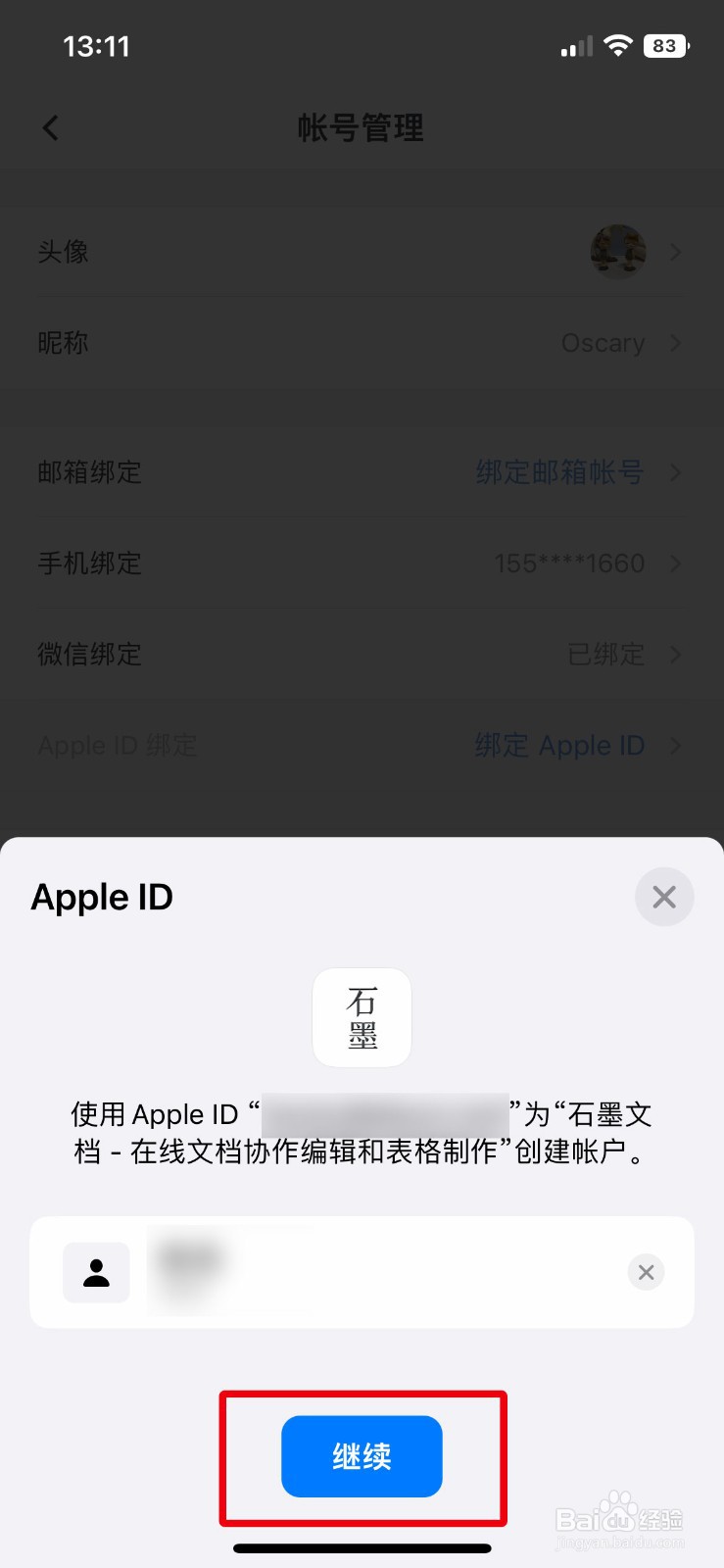Expand the Oscary nickname row chevron

pos(675,343)
